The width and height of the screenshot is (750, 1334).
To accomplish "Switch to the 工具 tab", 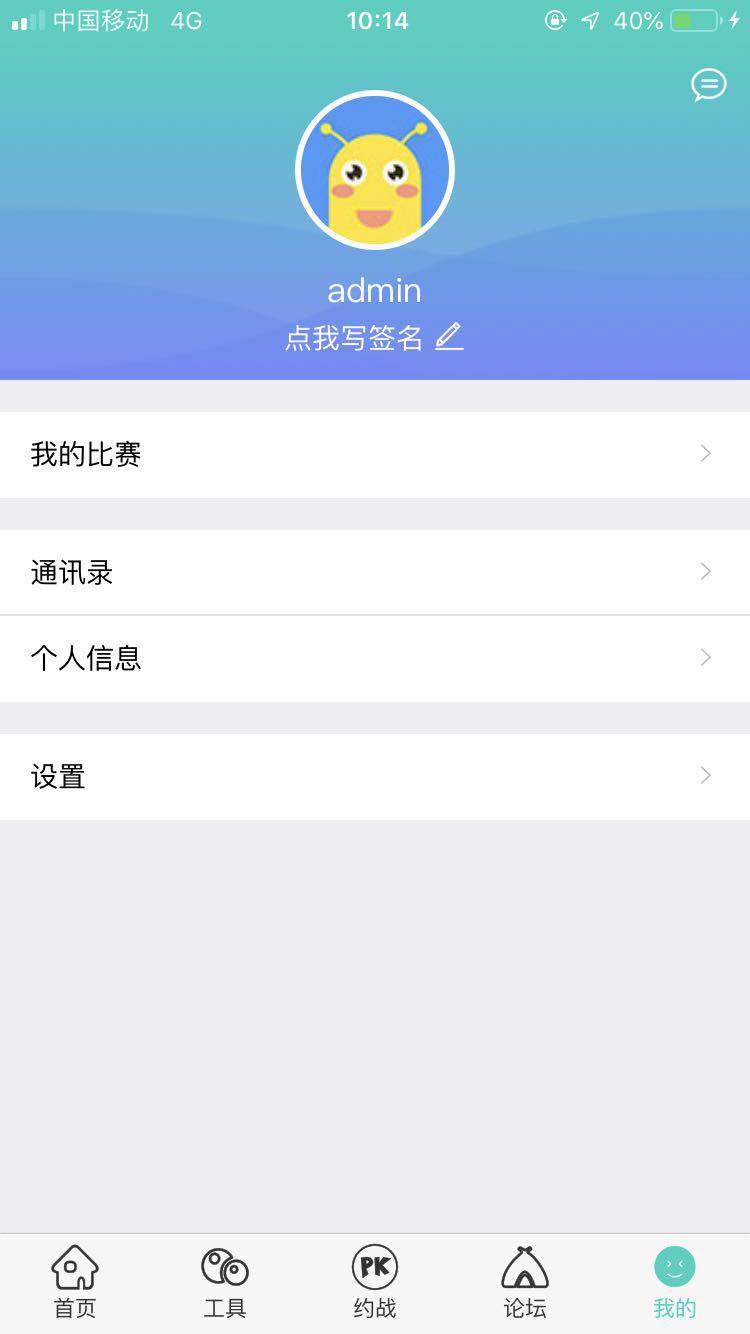I will click(x=225, y=1282).
